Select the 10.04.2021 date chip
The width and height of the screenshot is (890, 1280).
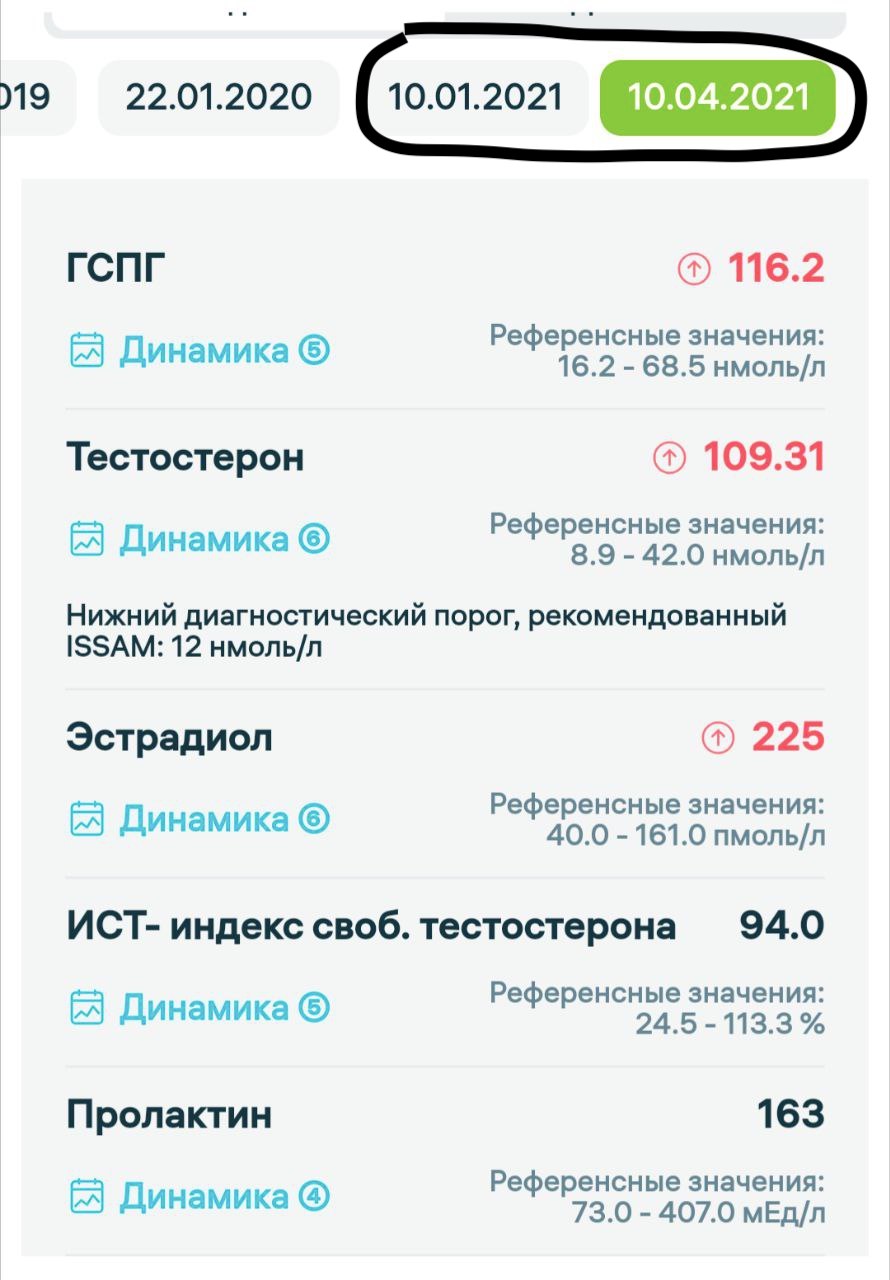tap(717, 97)
